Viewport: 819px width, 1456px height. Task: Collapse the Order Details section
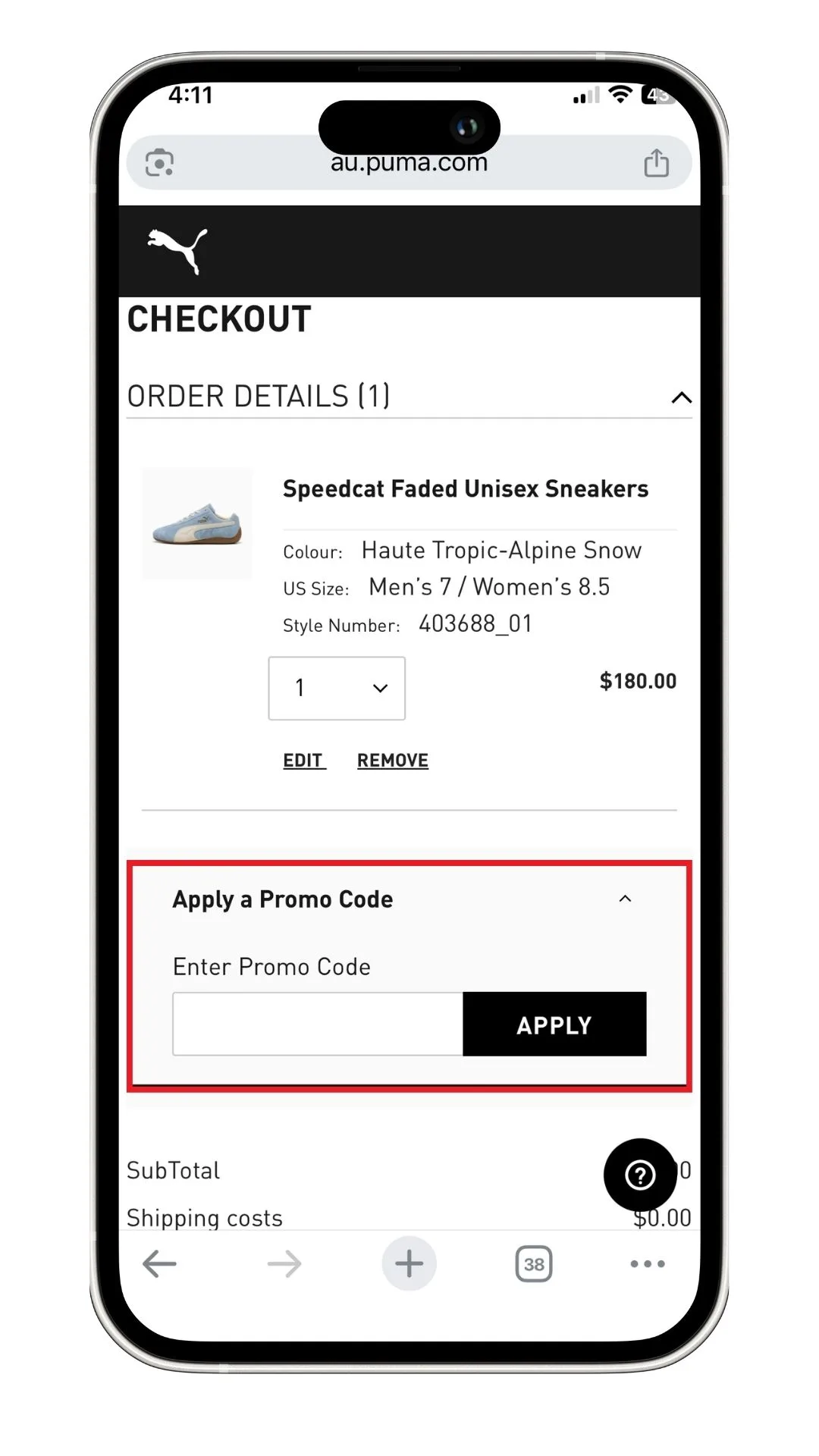[x=681, y=397]
